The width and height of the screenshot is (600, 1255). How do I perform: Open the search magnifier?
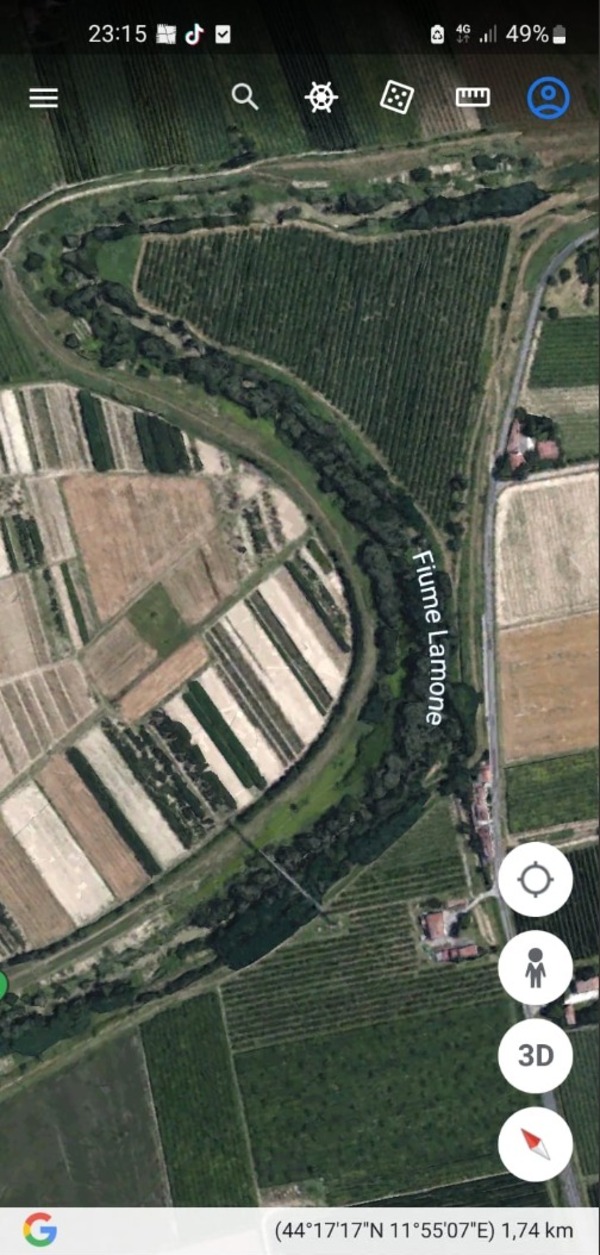click(245, 97)
